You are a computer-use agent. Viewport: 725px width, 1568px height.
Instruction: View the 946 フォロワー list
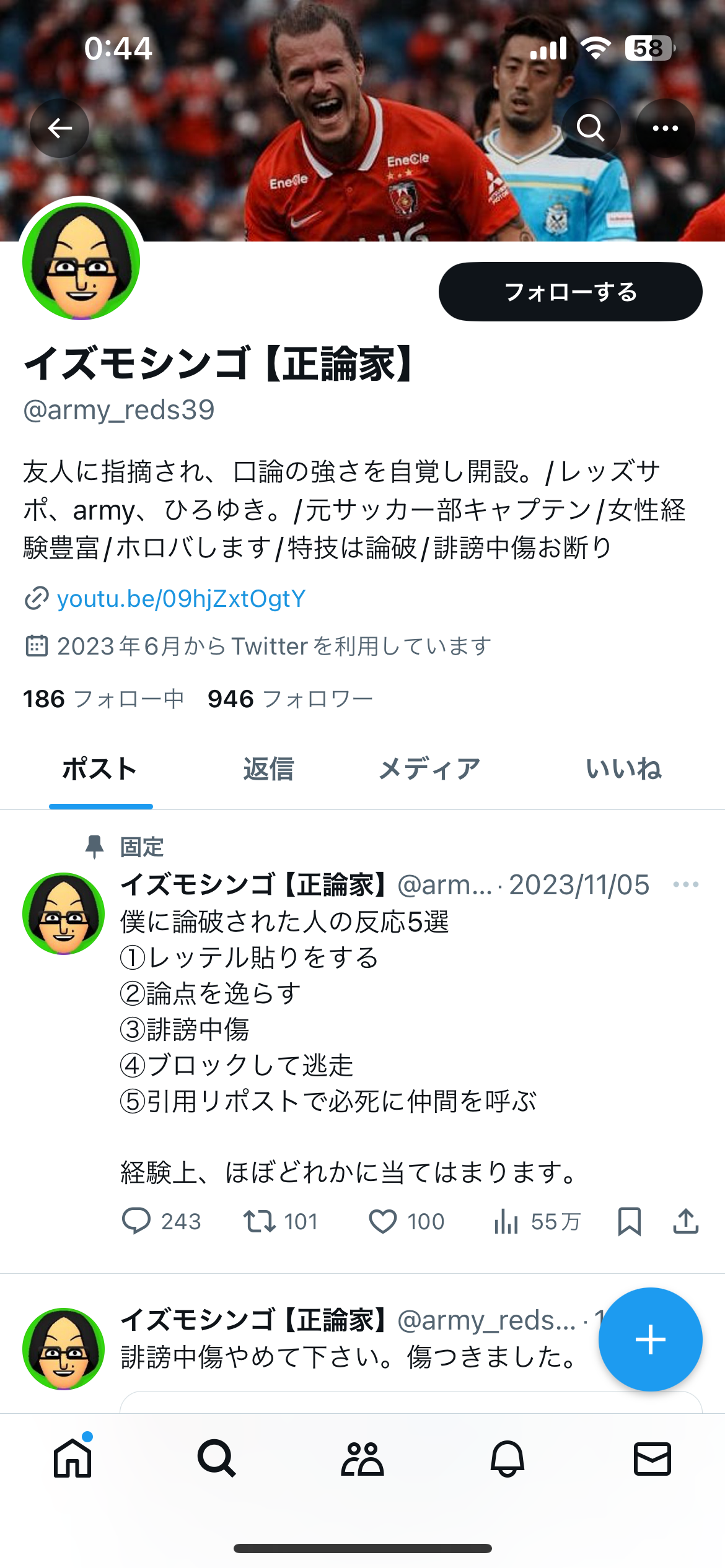(x=290, y=699)
